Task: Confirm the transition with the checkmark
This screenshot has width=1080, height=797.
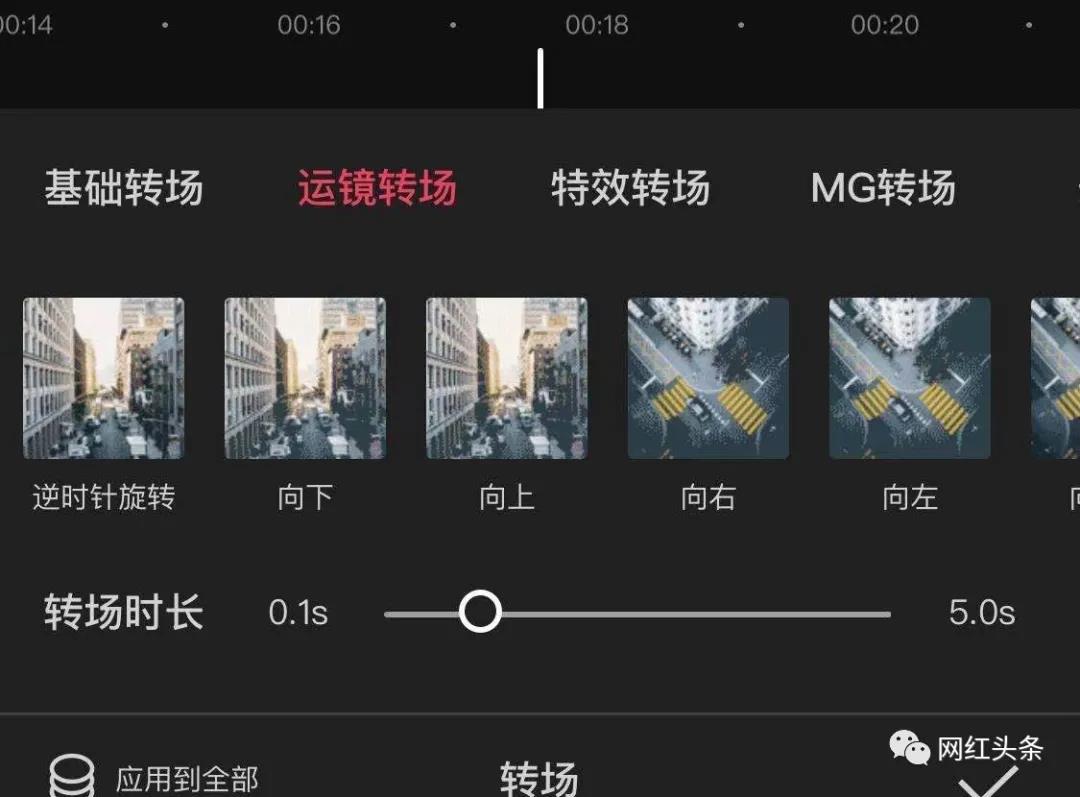Action: [987, 780]
